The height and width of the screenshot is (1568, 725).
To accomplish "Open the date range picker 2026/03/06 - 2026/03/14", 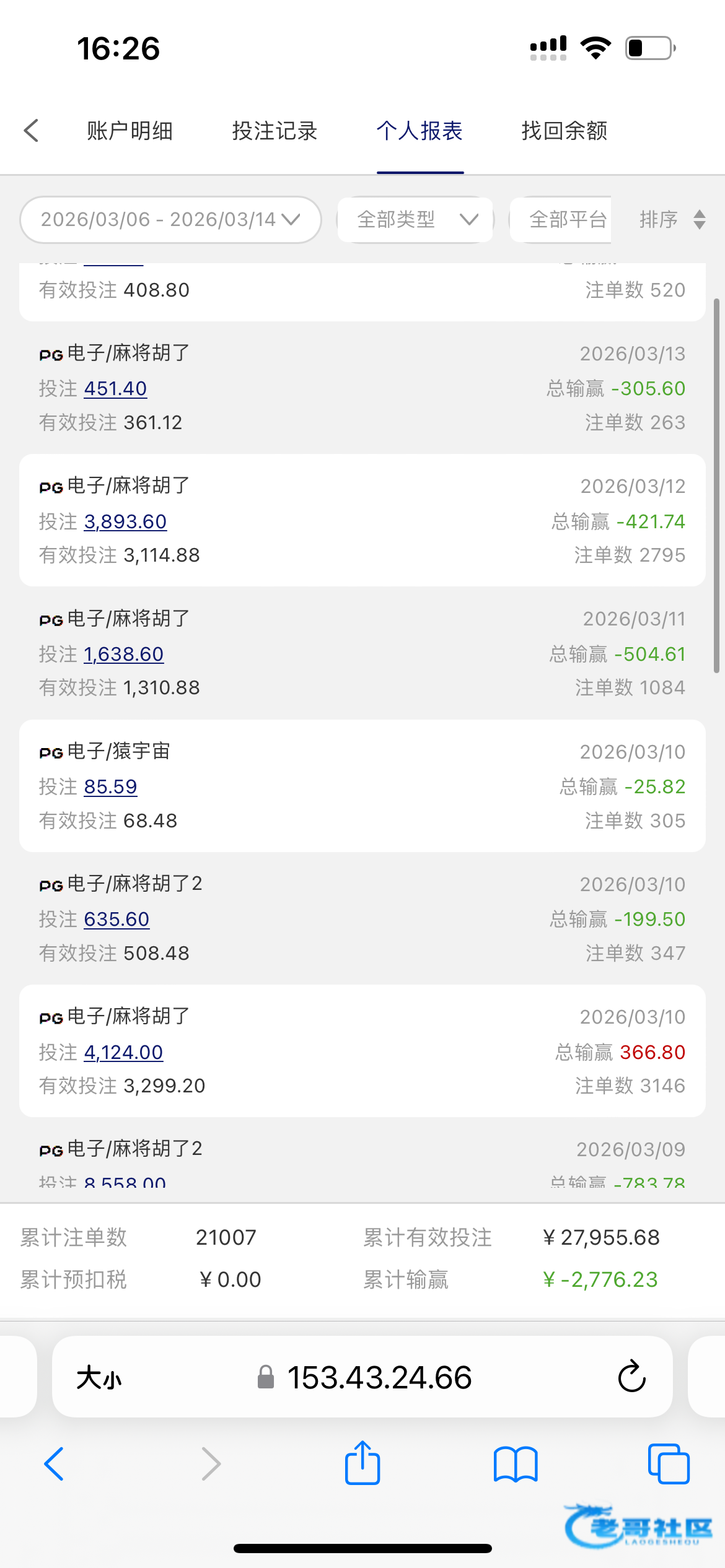I will pyautogui.click(x=170, y=219).
